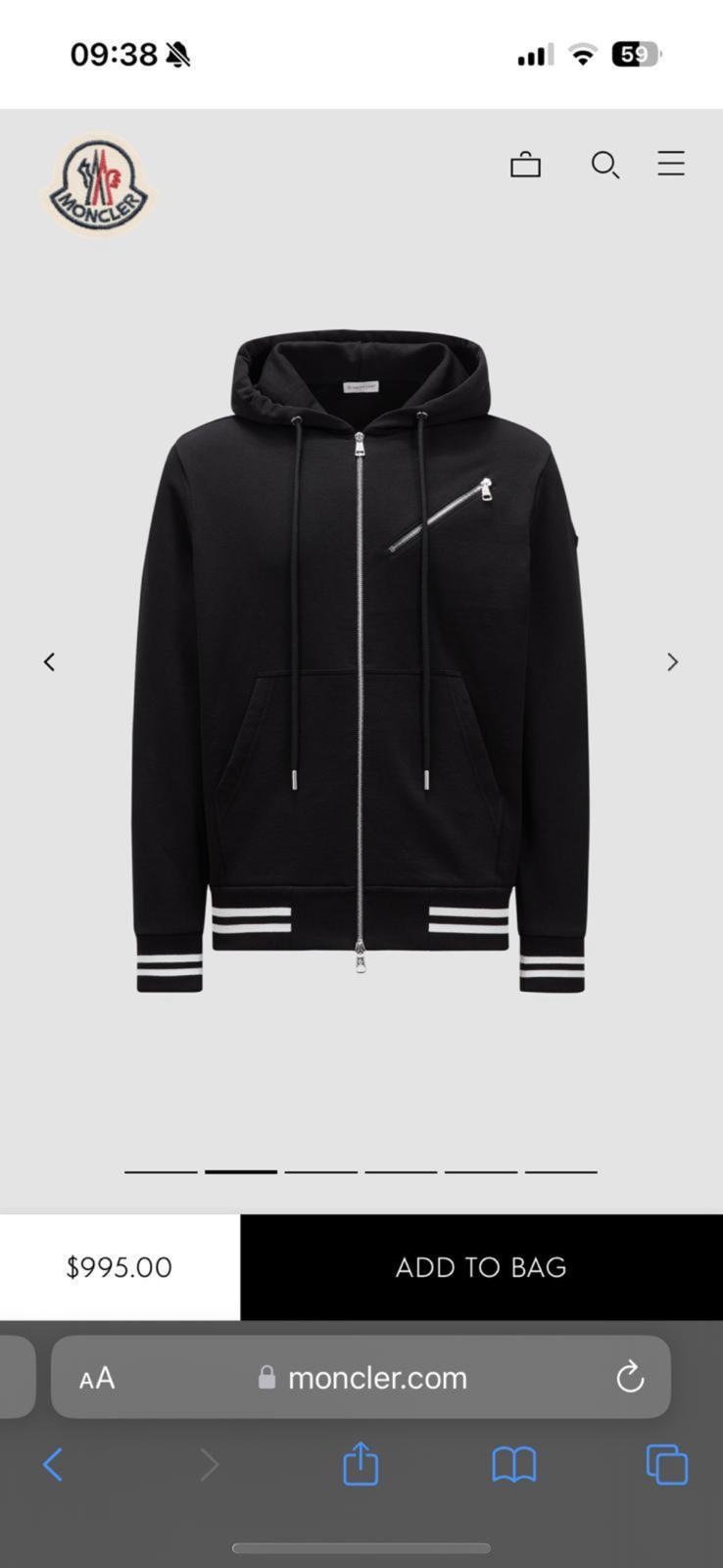Tap the $995.00 price label
The image size is (723, 1568).
coord(119,1266)
